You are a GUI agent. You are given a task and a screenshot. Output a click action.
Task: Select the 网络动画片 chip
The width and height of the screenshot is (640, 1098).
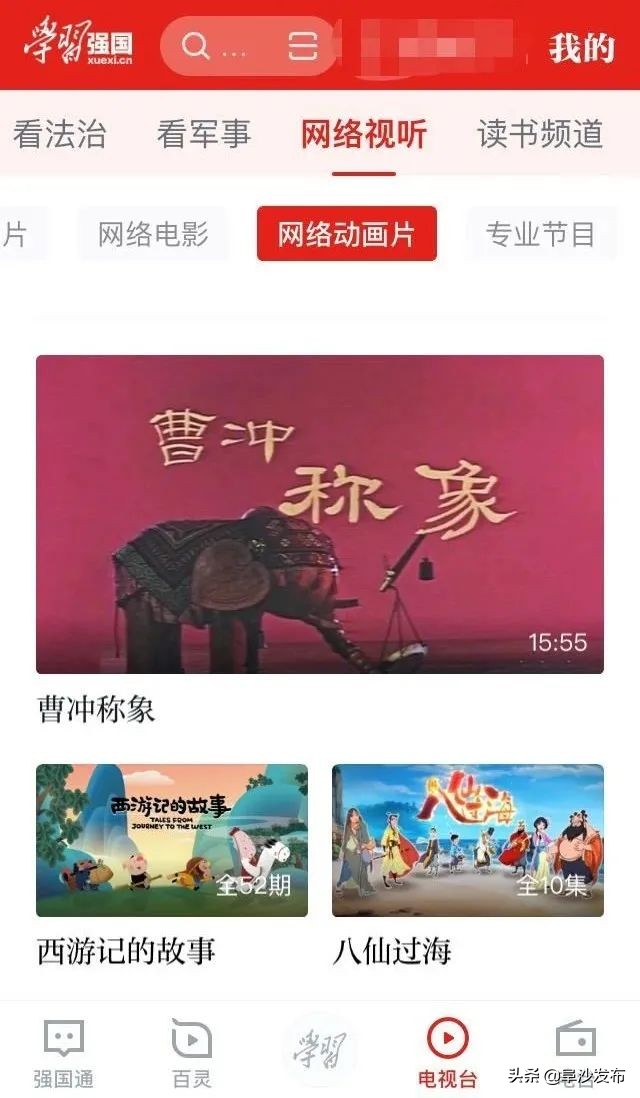(x=346, y=234)
